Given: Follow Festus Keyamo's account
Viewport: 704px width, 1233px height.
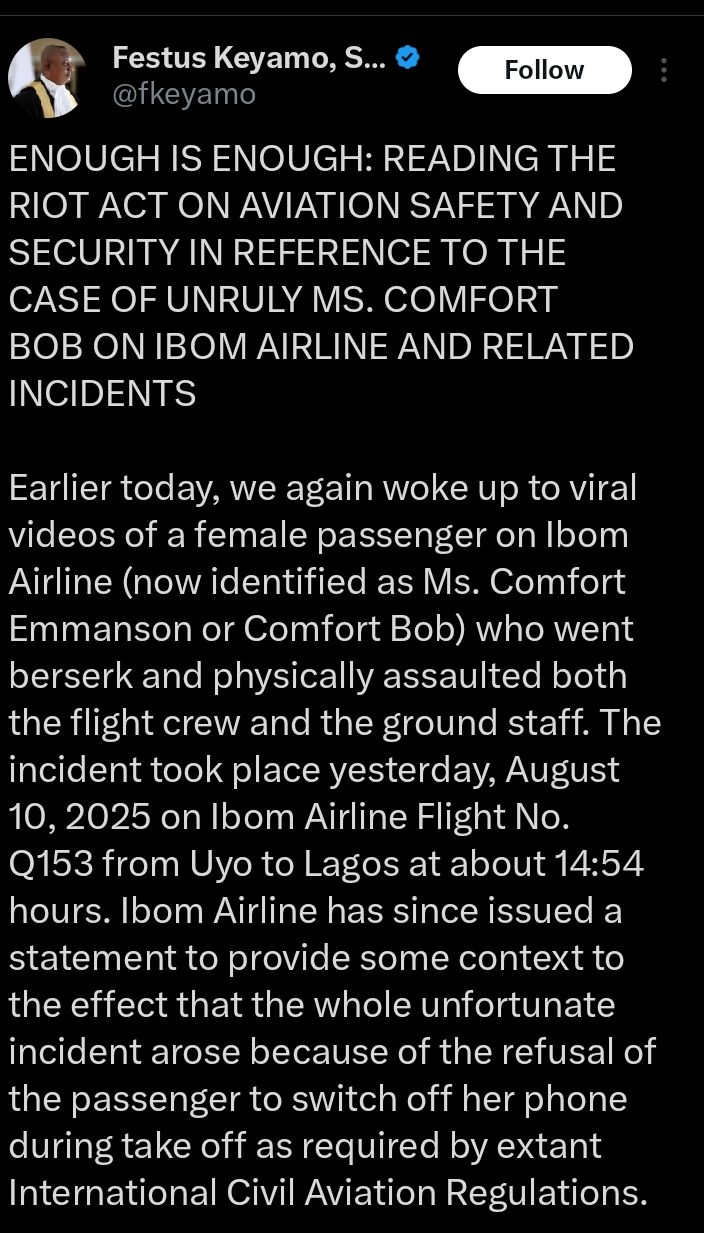Looking at the screenshot, I should coord(544,70).
